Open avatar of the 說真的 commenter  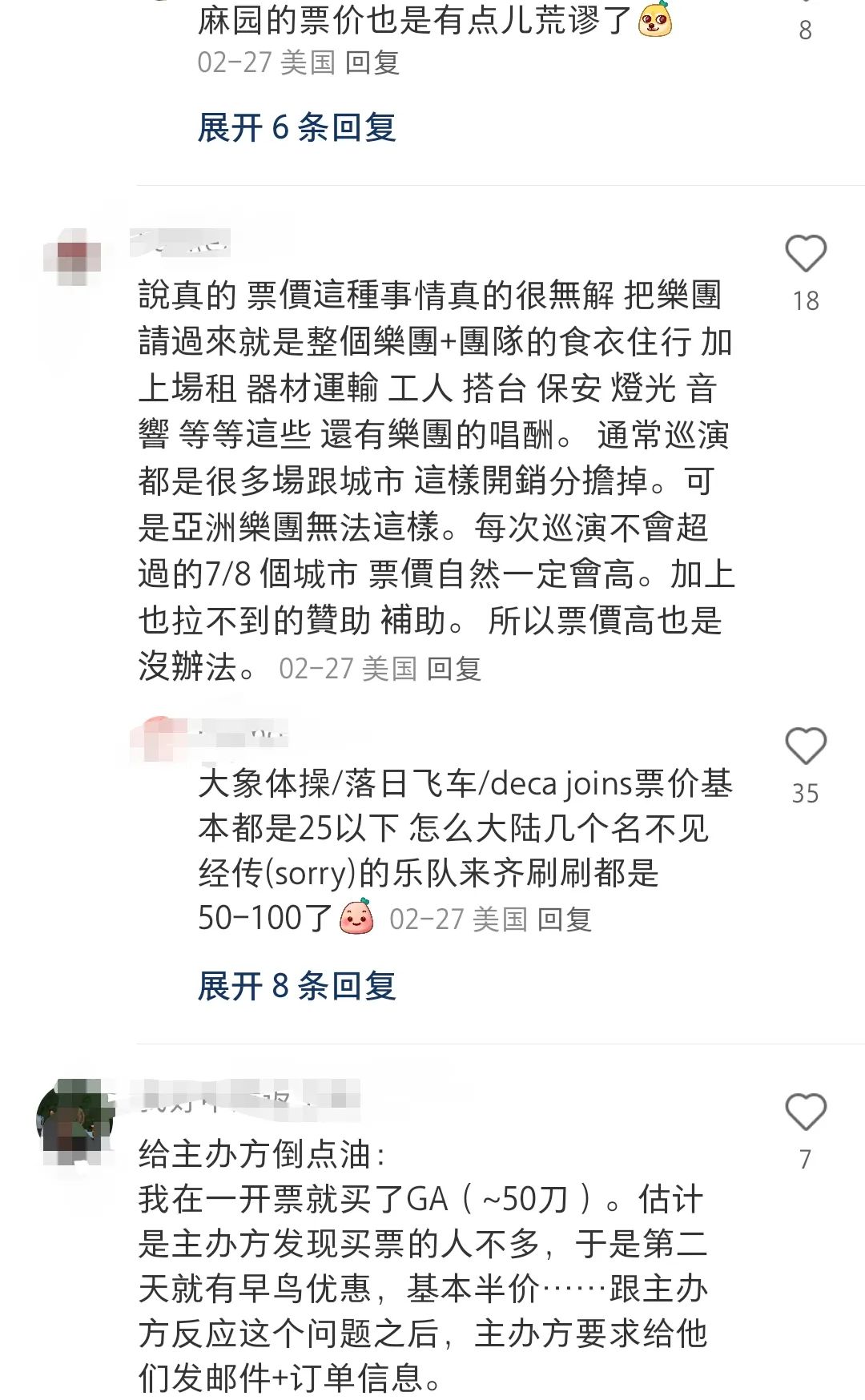[x=74, y=255]
